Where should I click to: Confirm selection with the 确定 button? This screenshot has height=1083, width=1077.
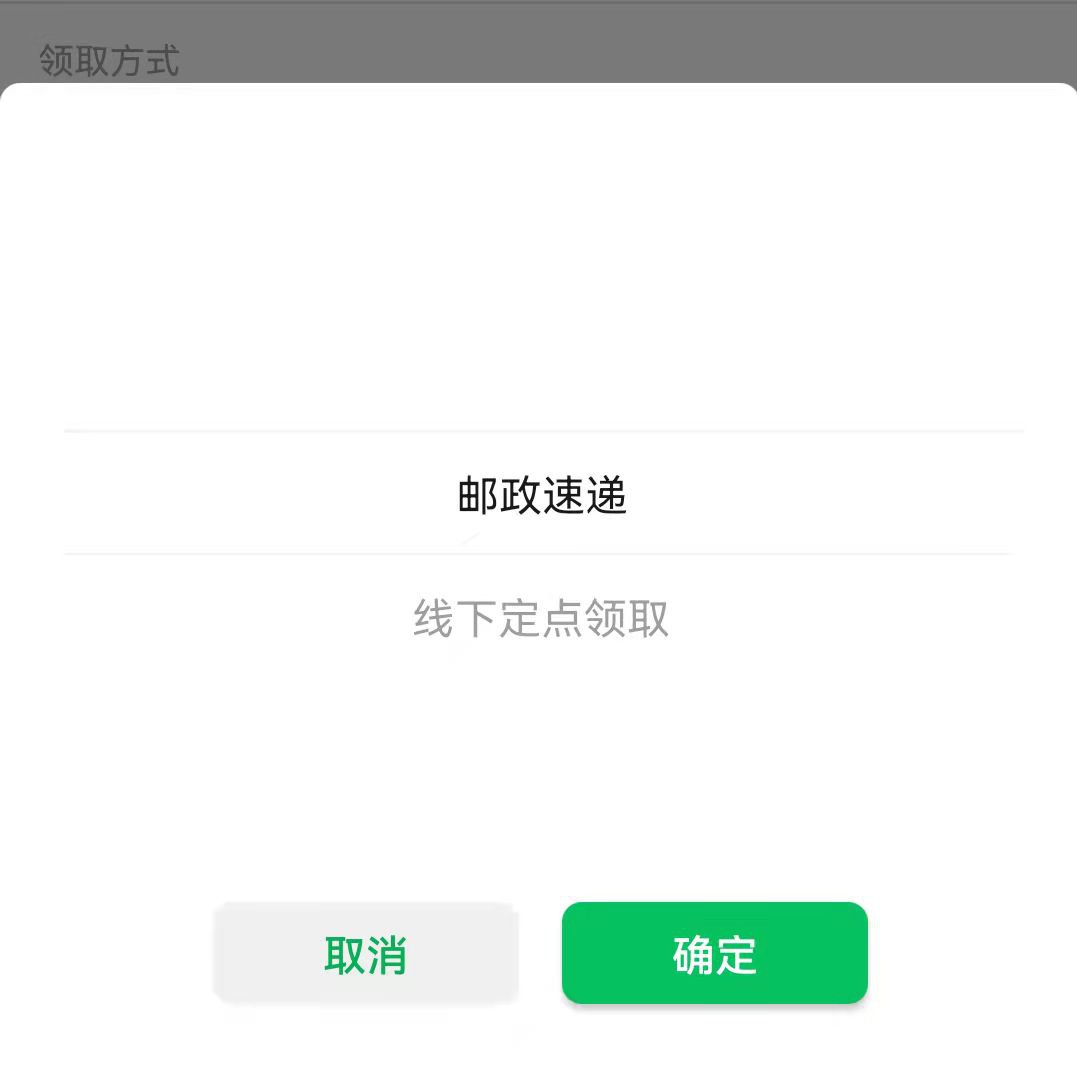pos(714,954)
